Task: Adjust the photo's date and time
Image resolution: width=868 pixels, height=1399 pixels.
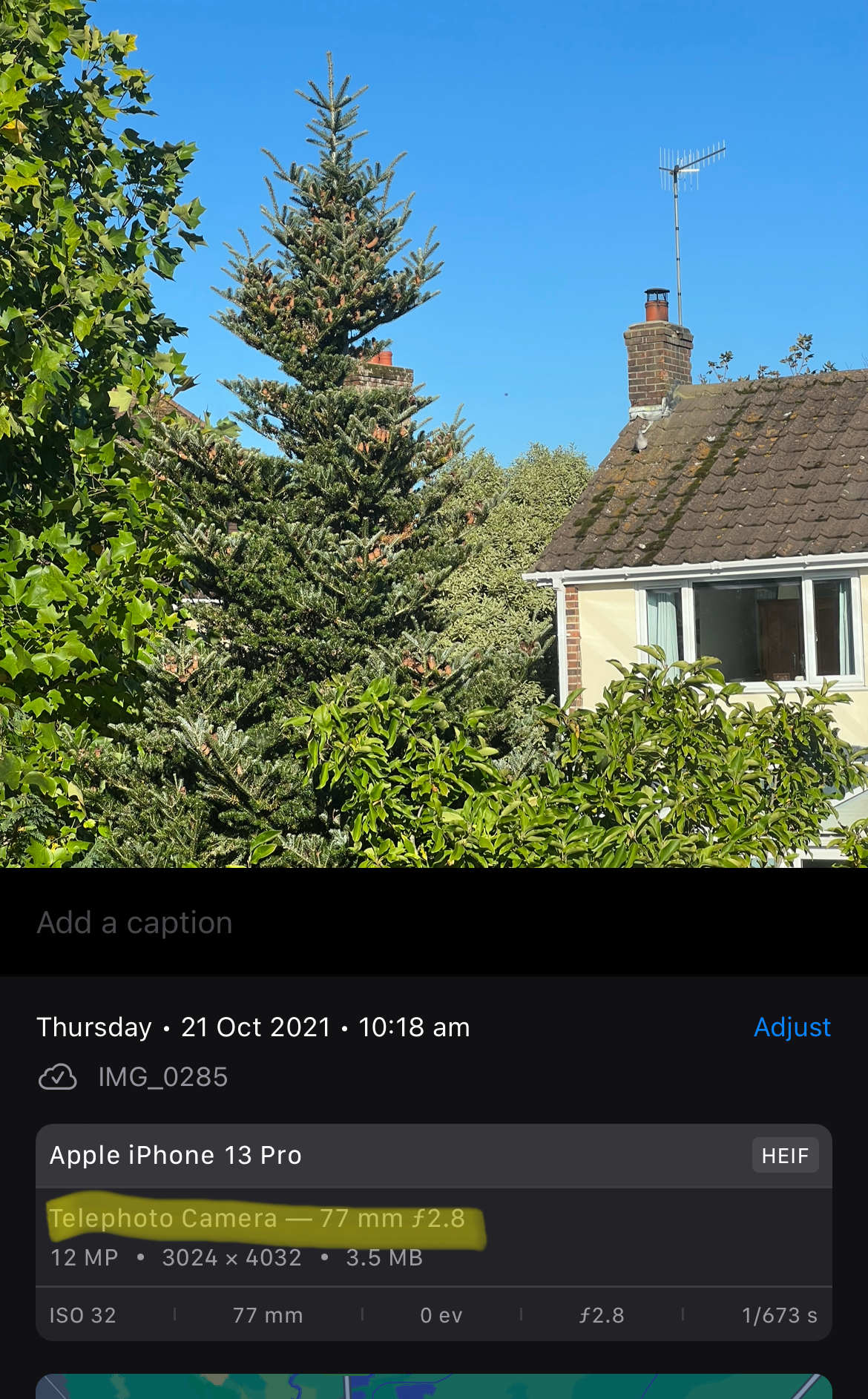Action: coord(792,1027)
